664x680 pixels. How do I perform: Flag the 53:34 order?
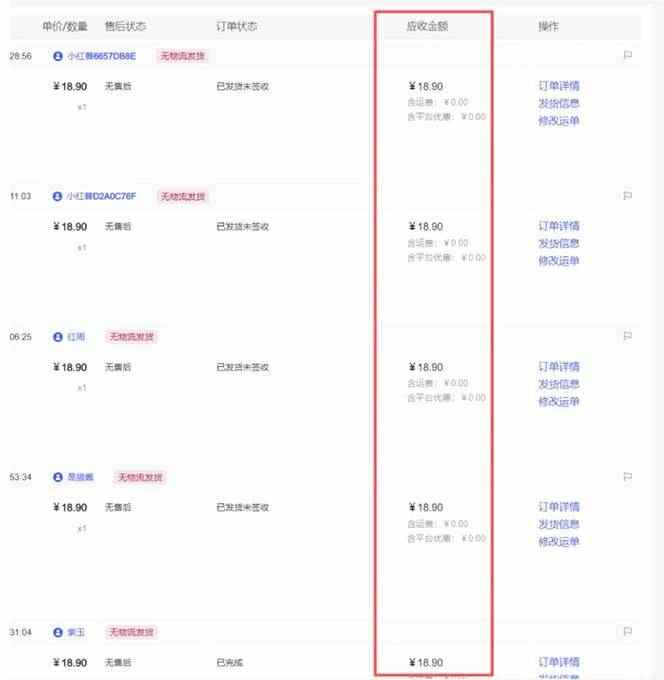click(628, 477)
